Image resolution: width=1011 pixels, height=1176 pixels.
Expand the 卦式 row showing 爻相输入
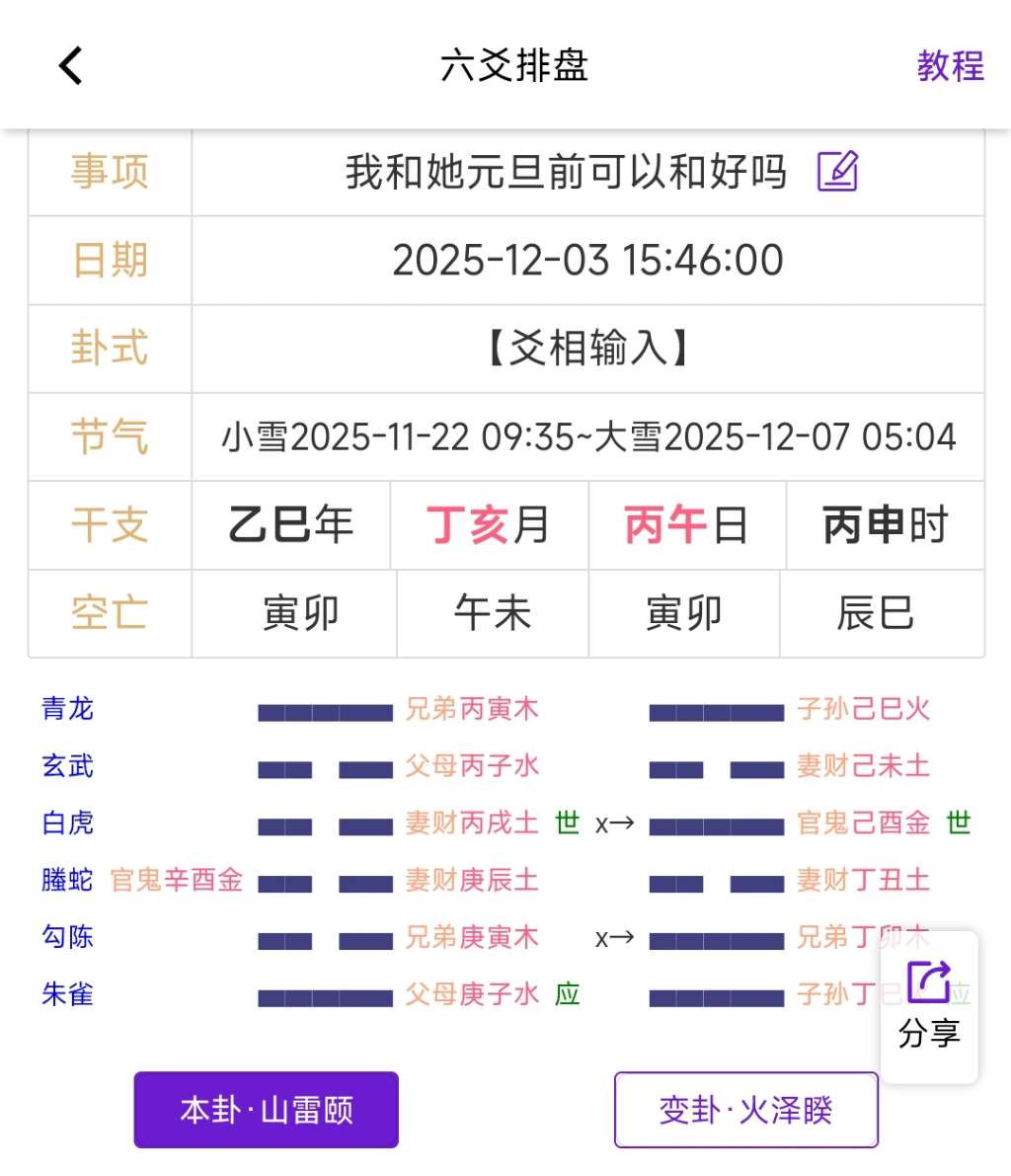coord(589,349)
